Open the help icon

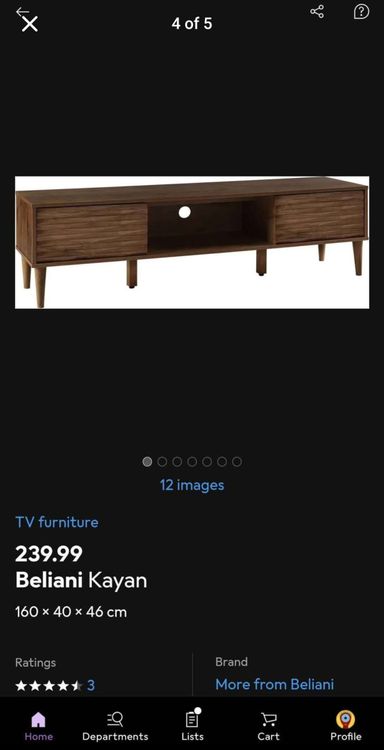pyautogui.click(x=361, y=11)
